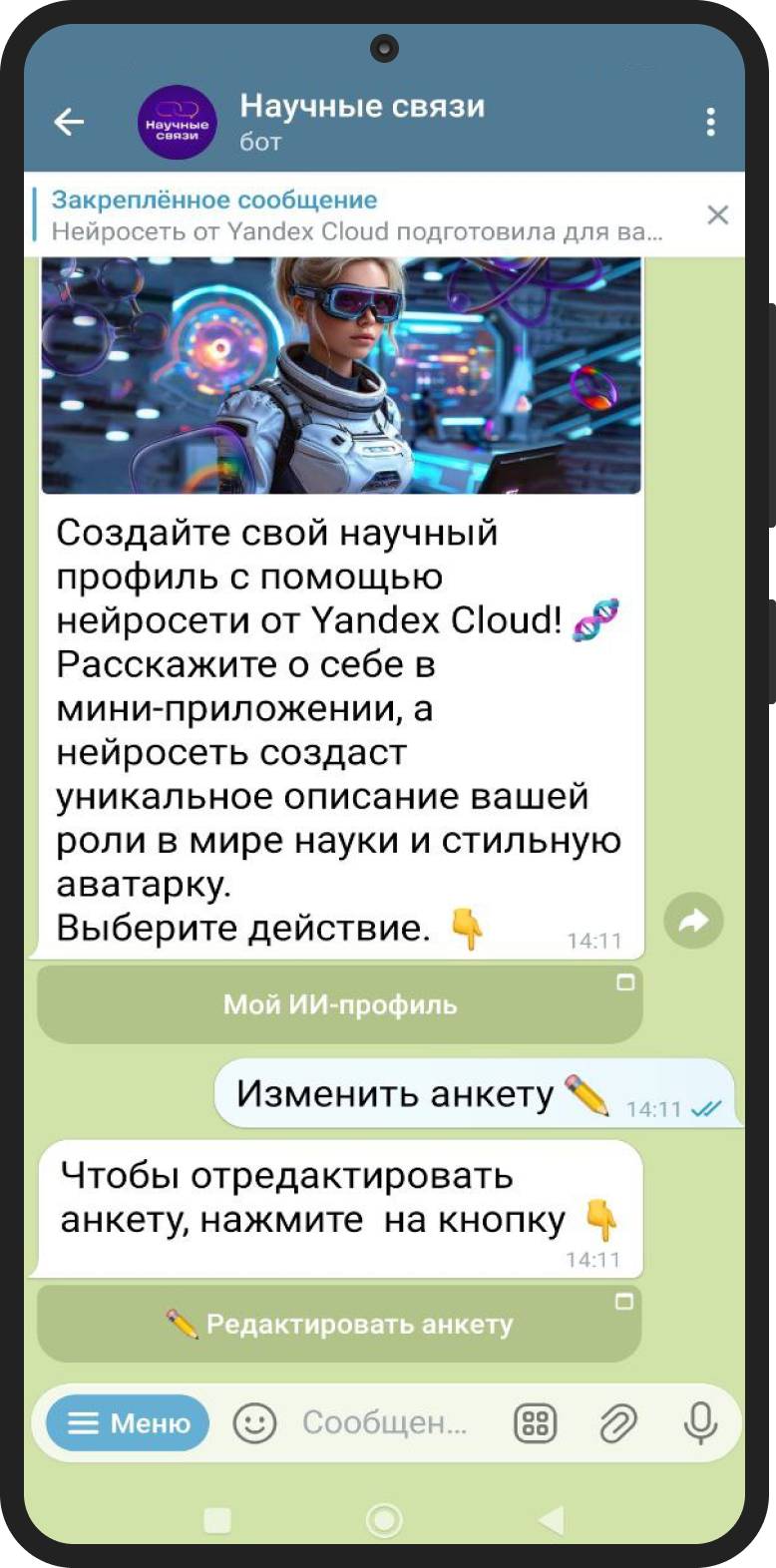View the sci-fi scientist image

point(340,376)
